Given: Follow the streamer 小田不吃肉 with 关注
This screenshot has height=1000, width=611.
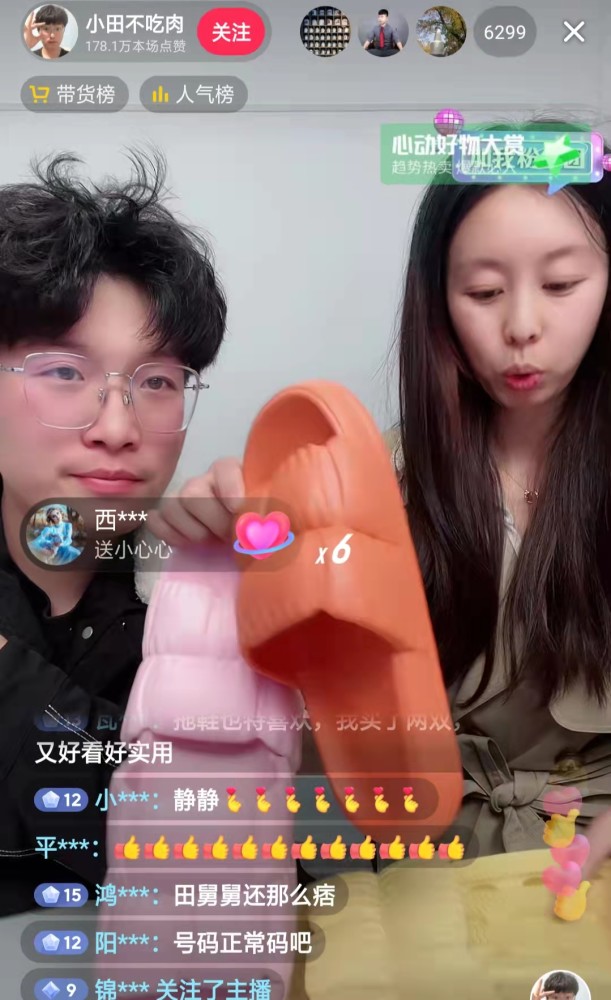Looking at the screenshot, I should (230, 32).
